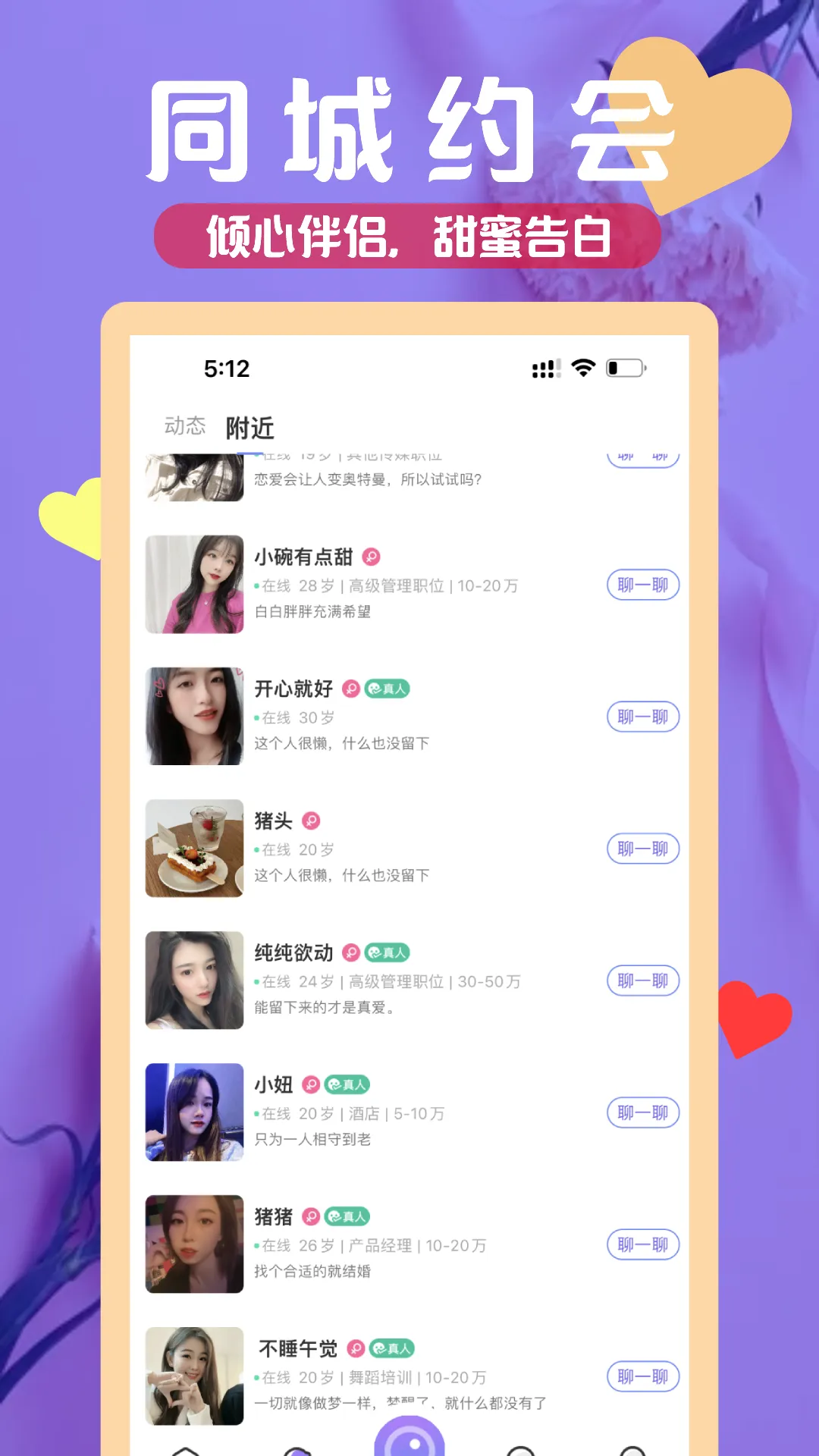
Task: Tap the Wi-Fi icon in the status bar
Action: tap(582, 368)
